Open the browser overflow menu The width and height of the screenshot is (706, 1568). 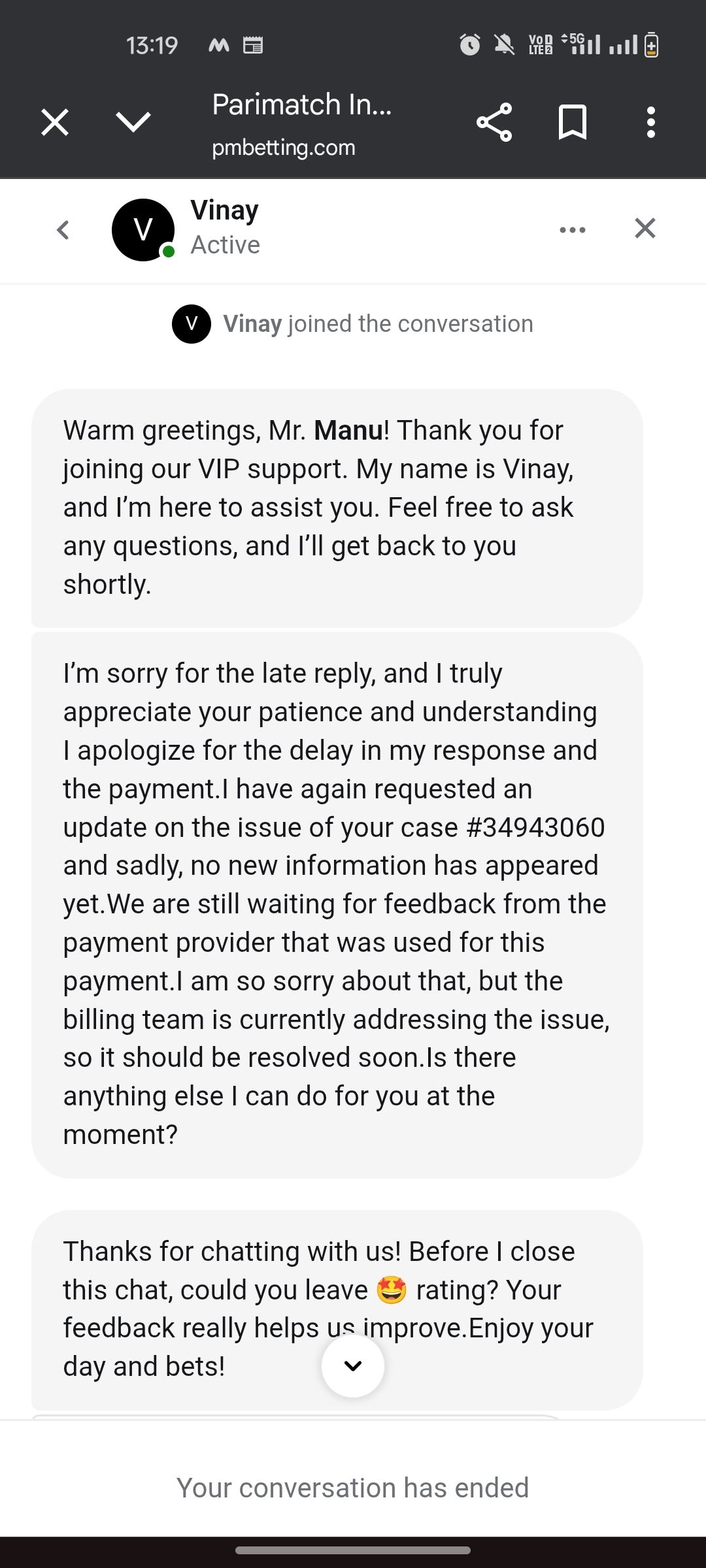(650, 122)
